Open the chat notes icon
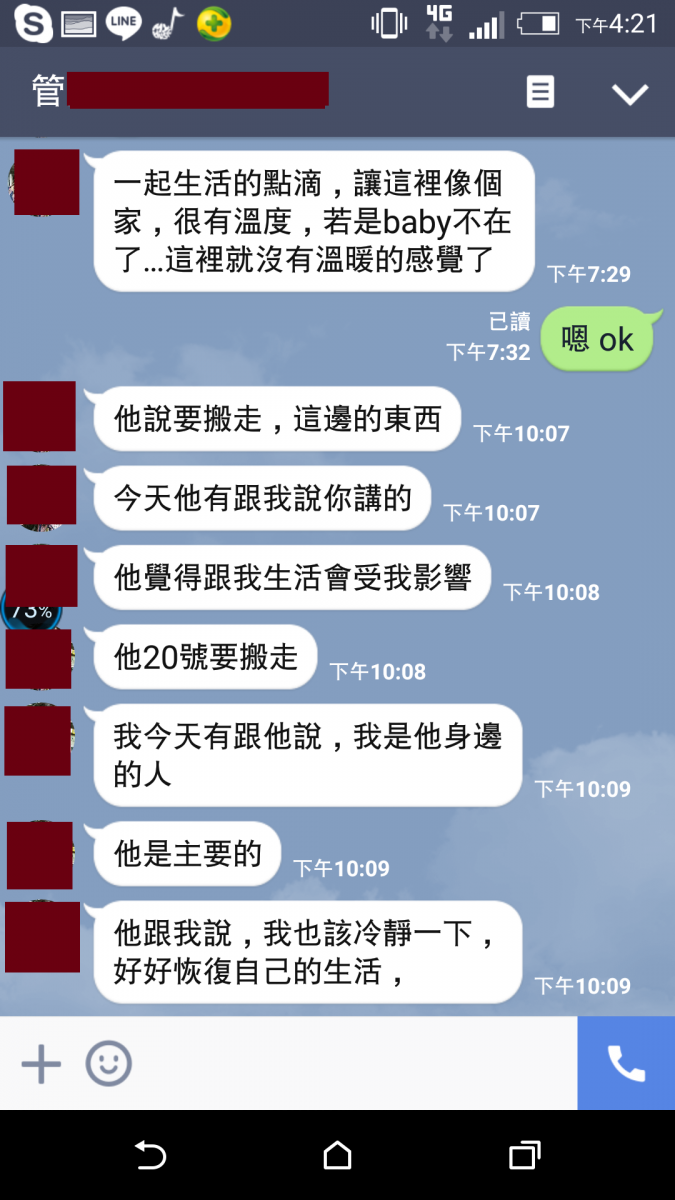Screen dimensions: 675x1200 (x=540, y=93)
